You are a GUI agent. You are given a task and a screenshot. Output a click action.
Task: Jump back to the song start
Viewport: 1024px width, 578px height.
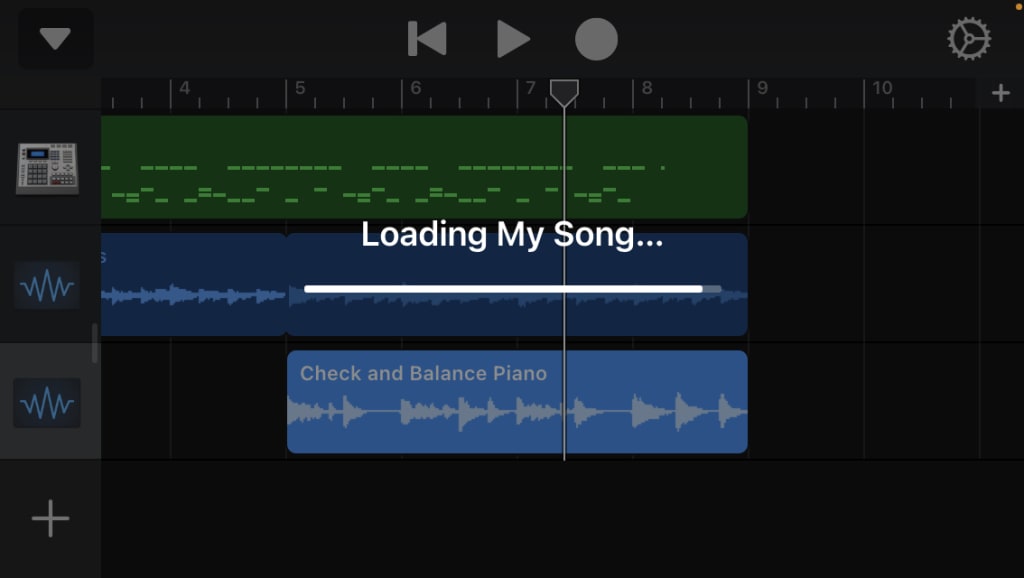(x=427, y=39)
